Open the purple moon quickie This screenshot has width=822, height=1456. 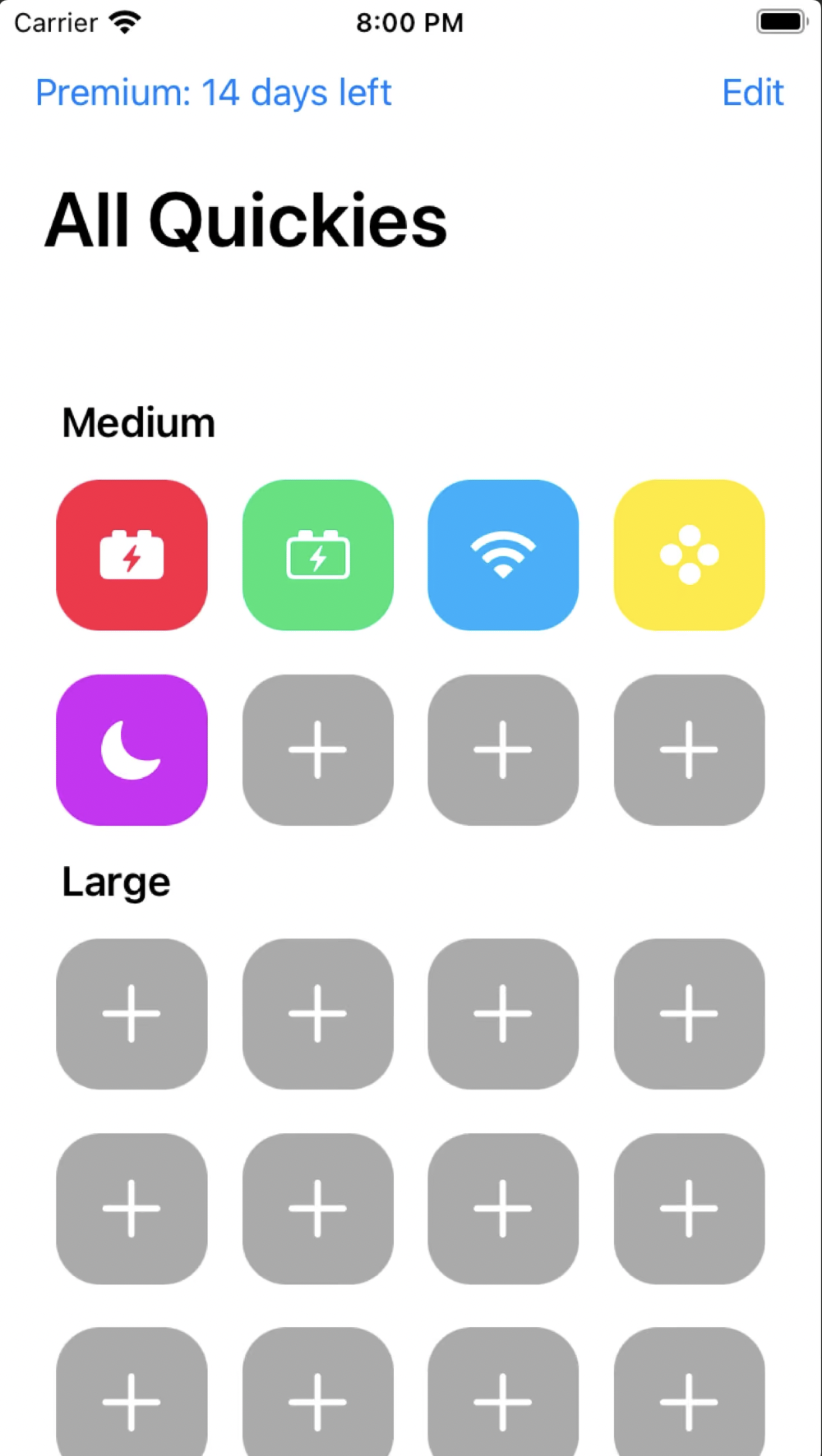tap(132, 749)
